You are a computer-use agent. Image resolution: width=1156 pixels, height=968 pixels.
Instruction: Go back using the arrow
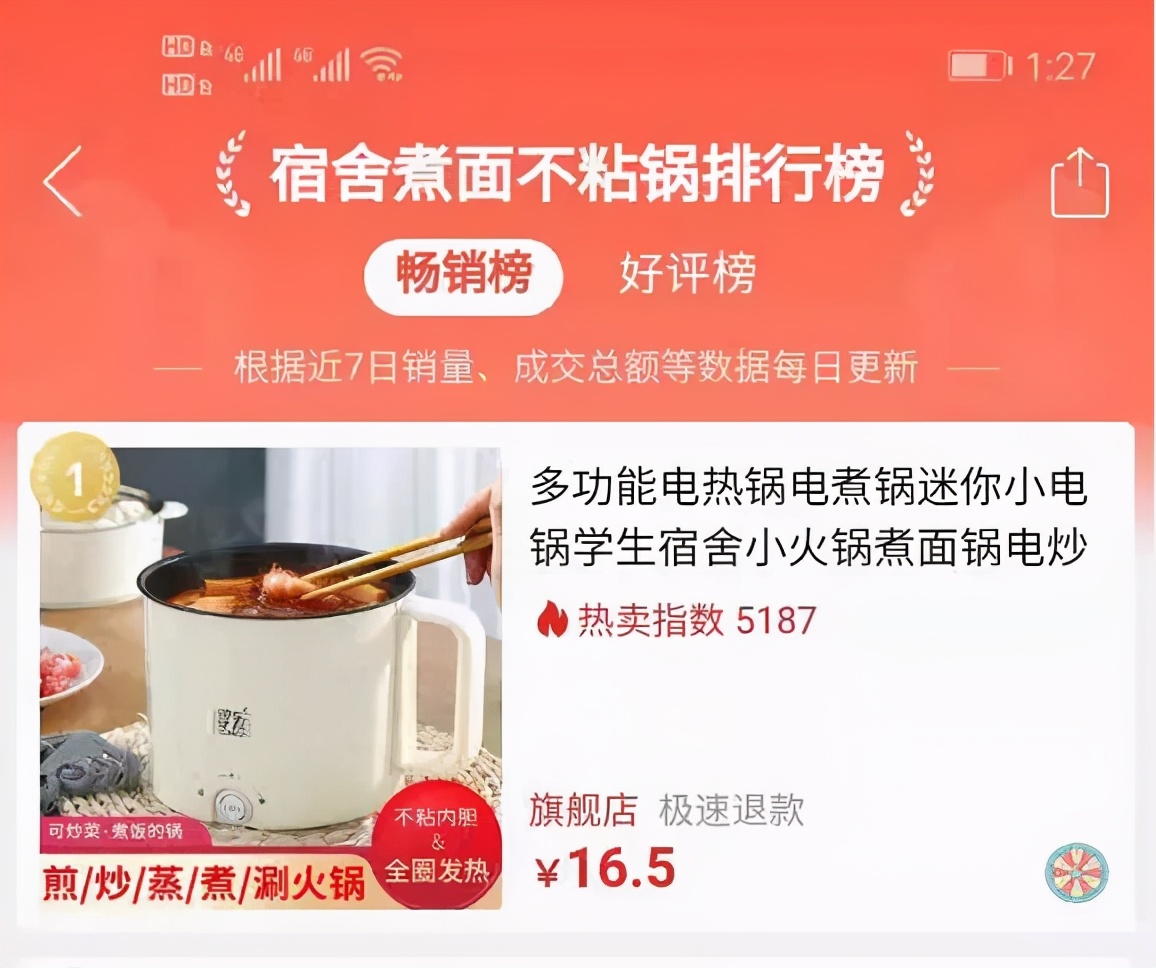pos(62,181)
